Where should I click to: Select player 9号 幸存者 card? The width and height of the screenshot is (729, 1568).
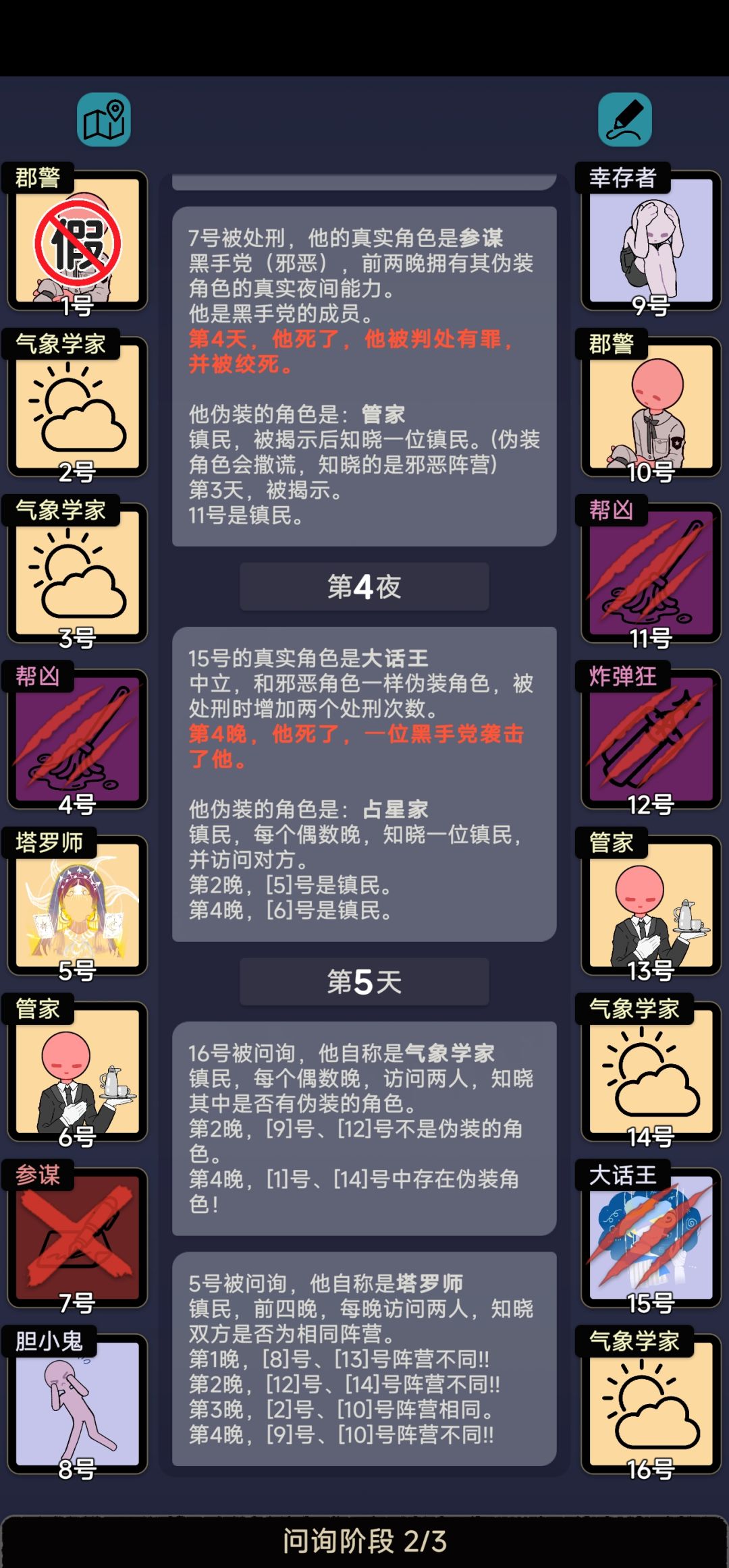tap(651, 240)
